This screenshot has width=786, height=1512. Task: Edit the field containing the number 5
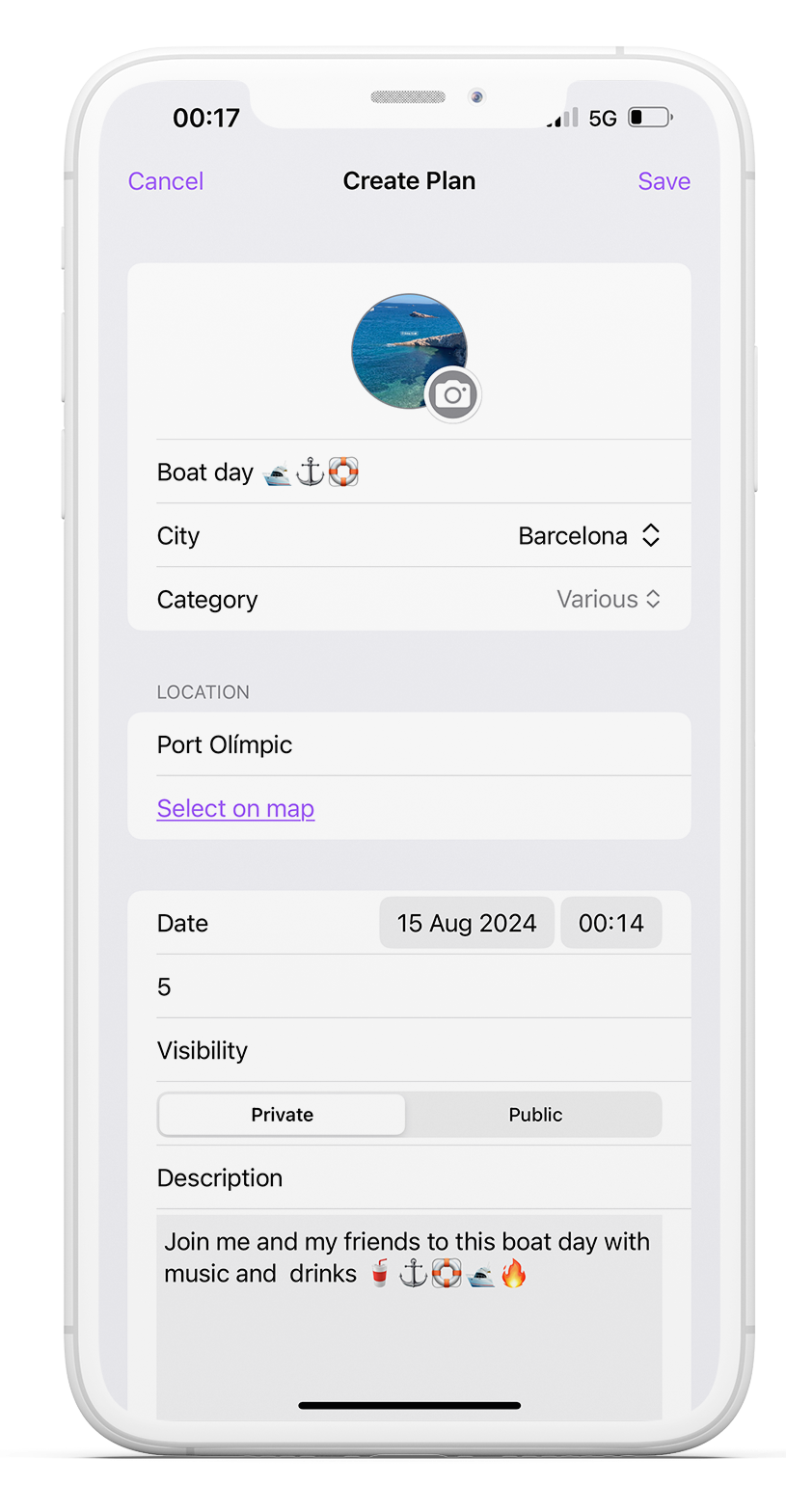point(415,986)
